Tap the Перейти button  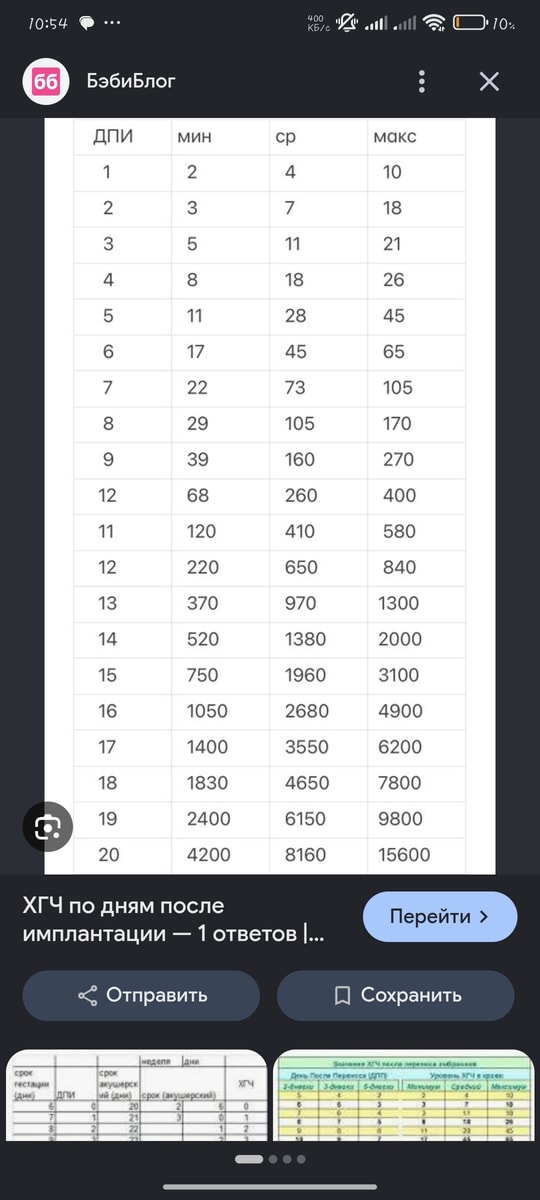tap(440, 917)
